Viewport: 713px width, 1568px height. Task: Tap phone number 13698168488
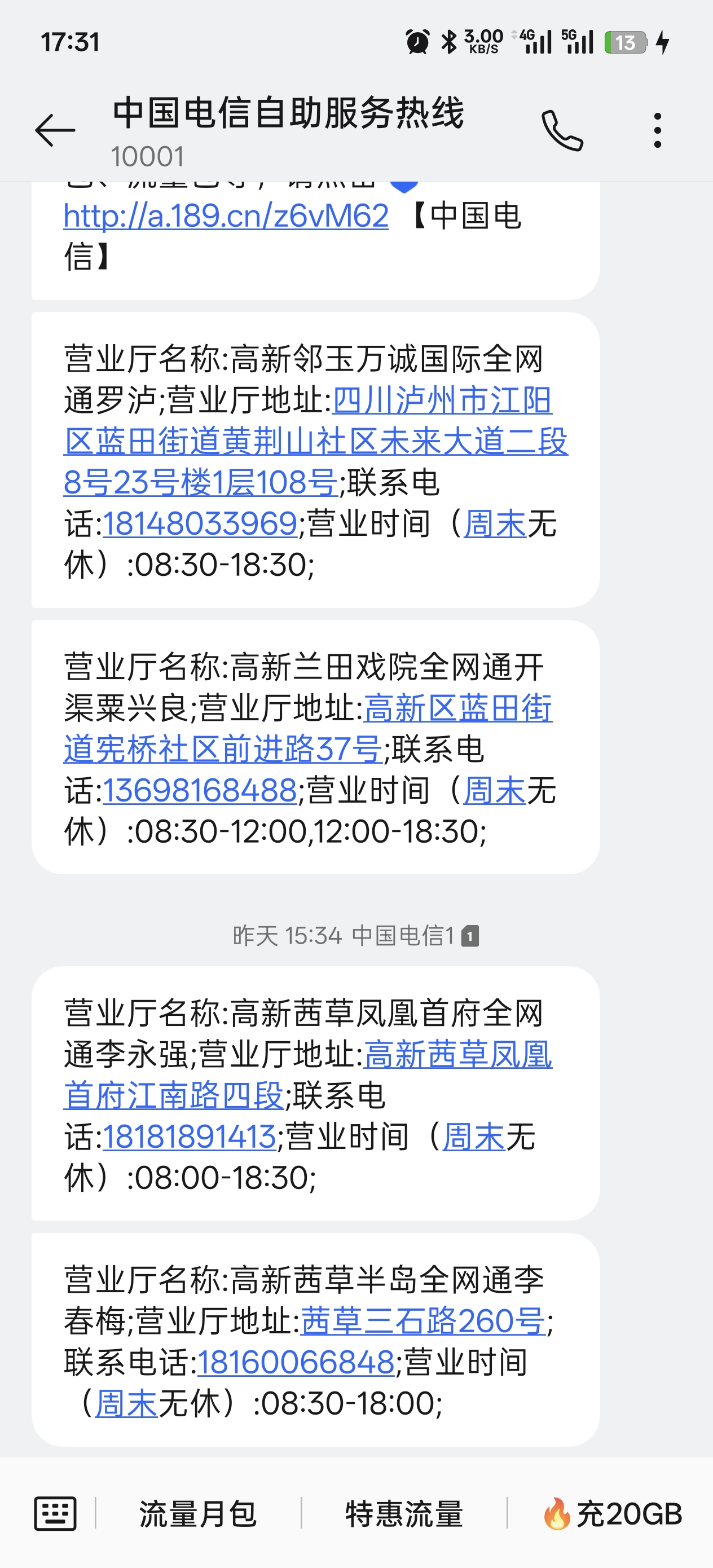pos(200,790)
